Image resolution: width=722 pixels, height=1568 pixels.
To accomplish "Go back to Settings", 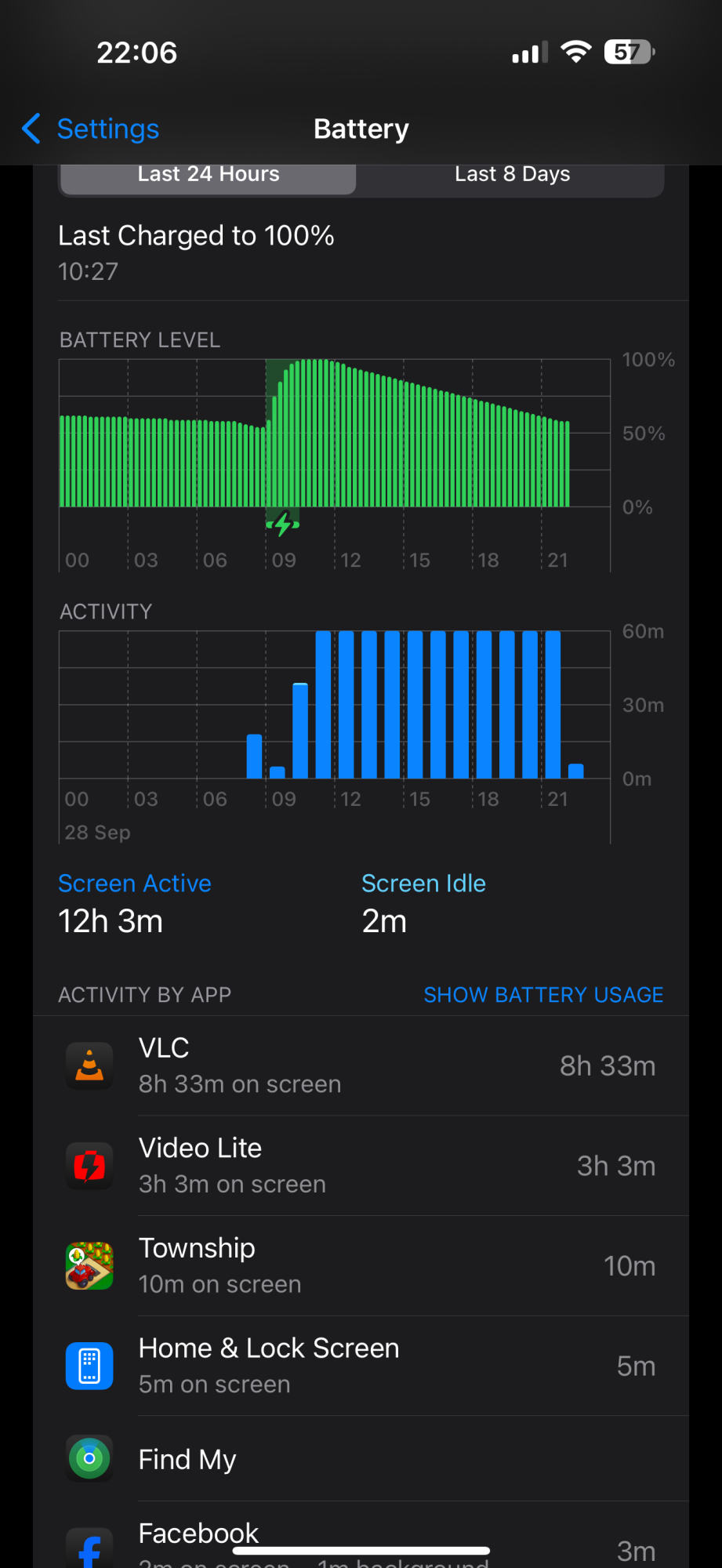I will 91,129.
